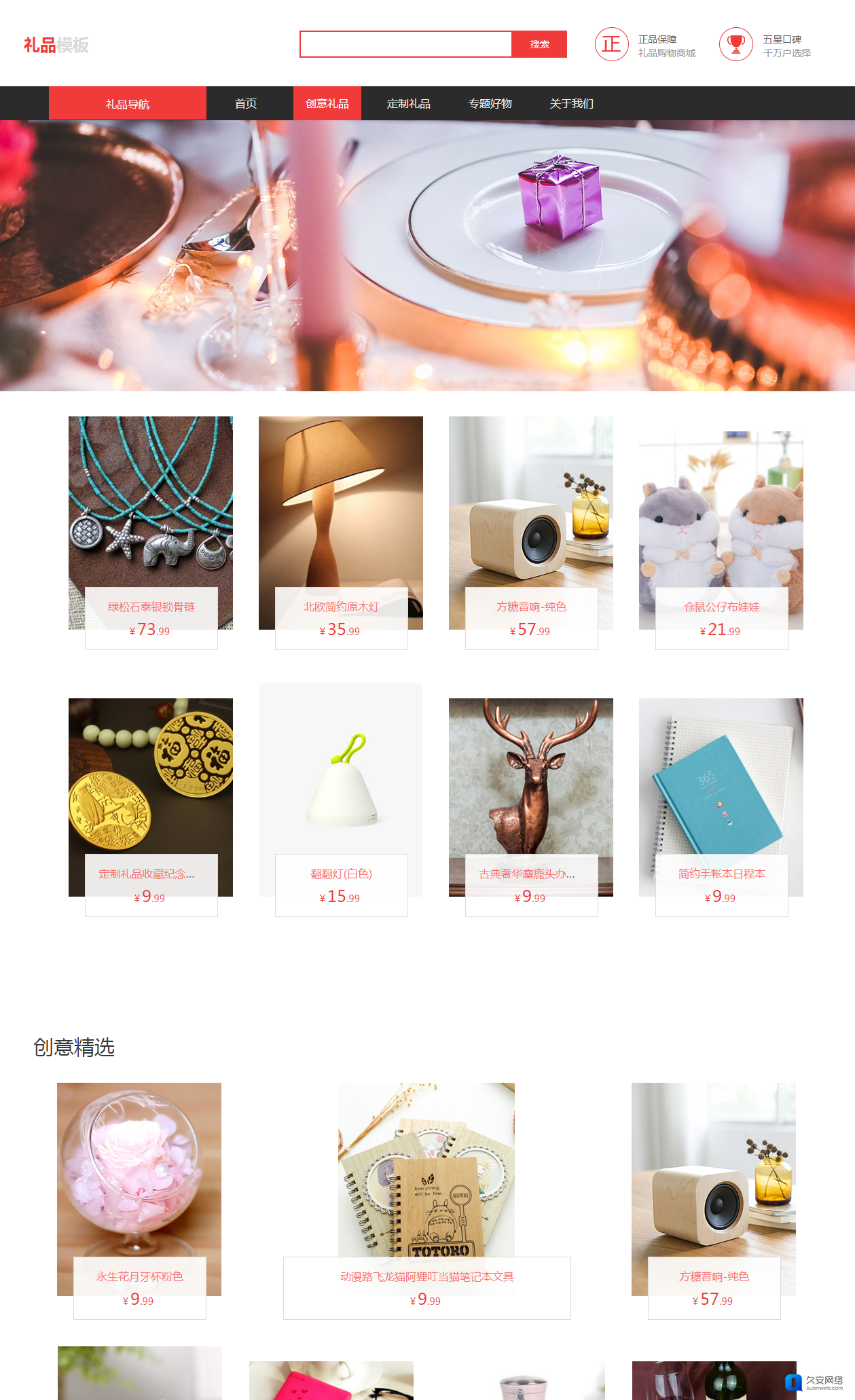Open the 礼品导航 gift navigation menu
The image size is (855, 1400).
tap(127, 104)
